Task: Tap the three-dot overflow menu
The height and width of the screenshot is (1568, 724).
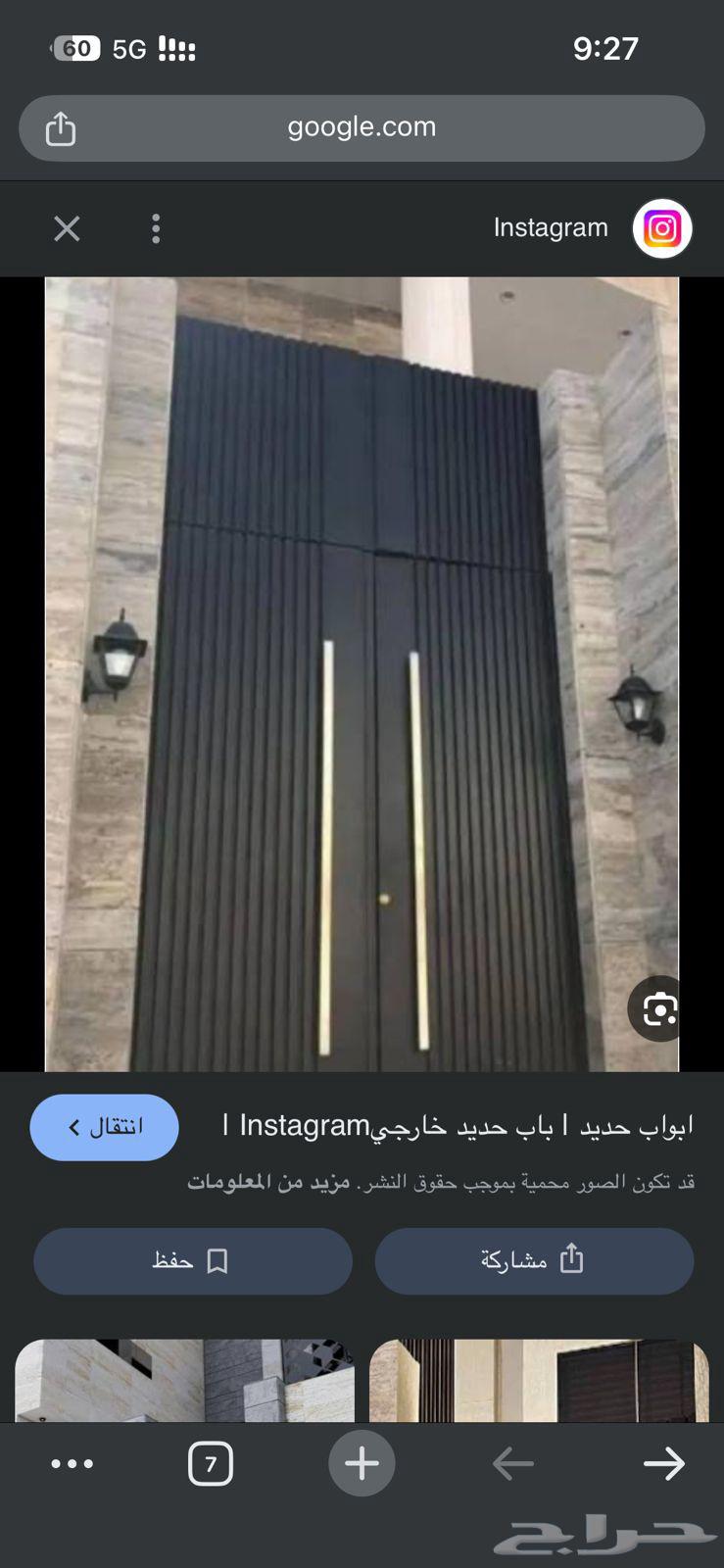Action: (x=155, y=228)
